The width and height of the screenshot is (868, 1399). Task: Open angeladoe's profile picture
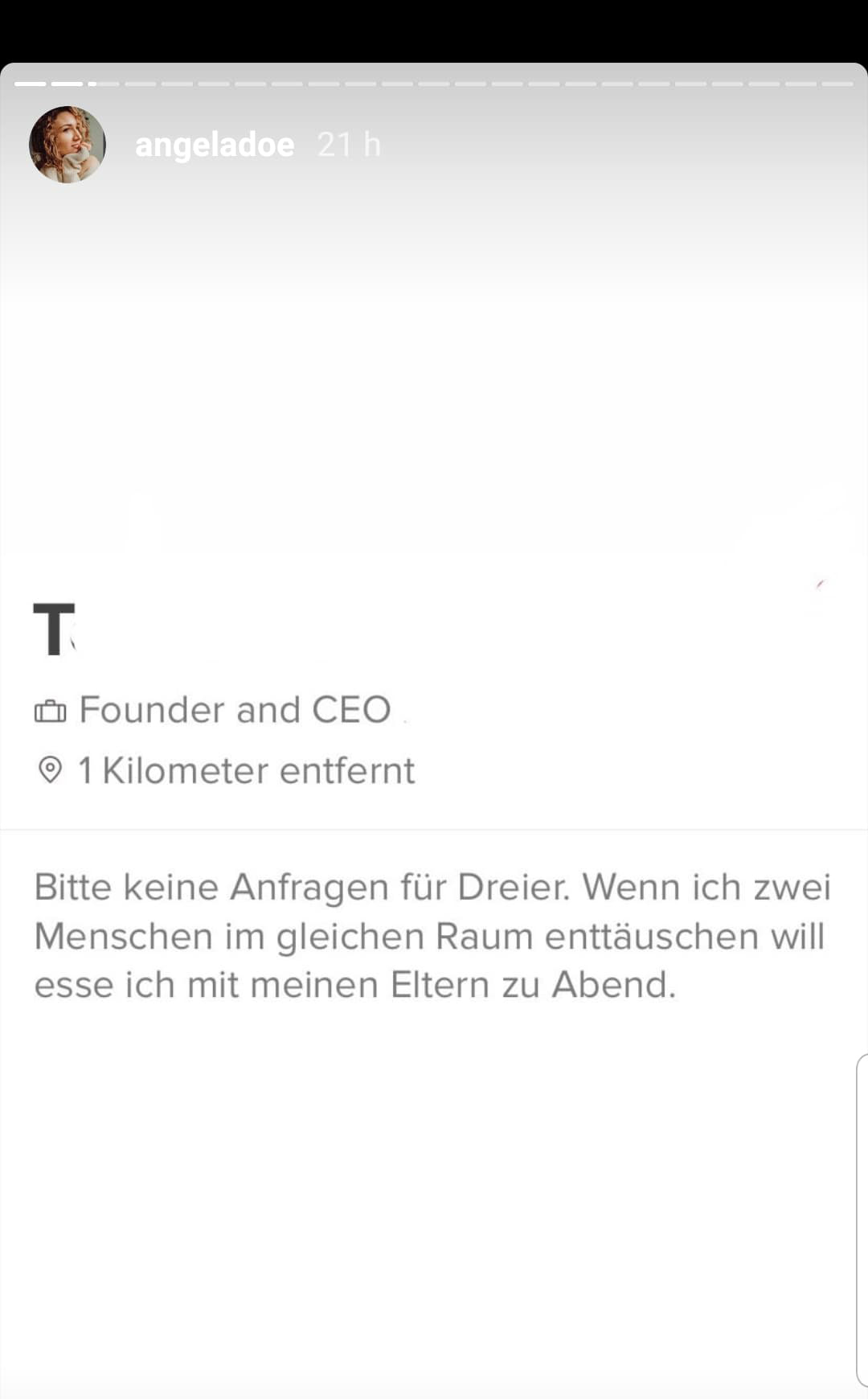pyautogui.click(x=68, y=145)
